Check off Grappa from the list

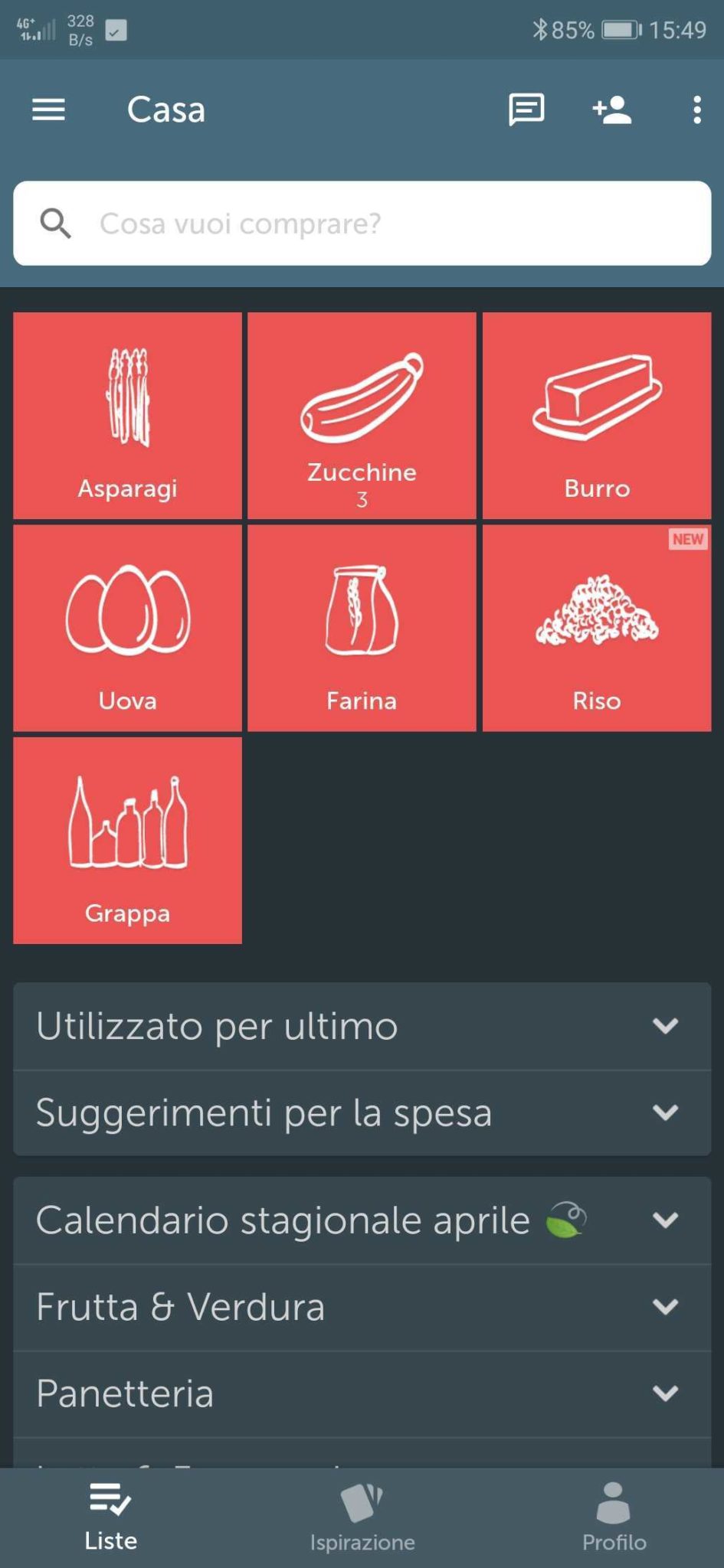127,840
